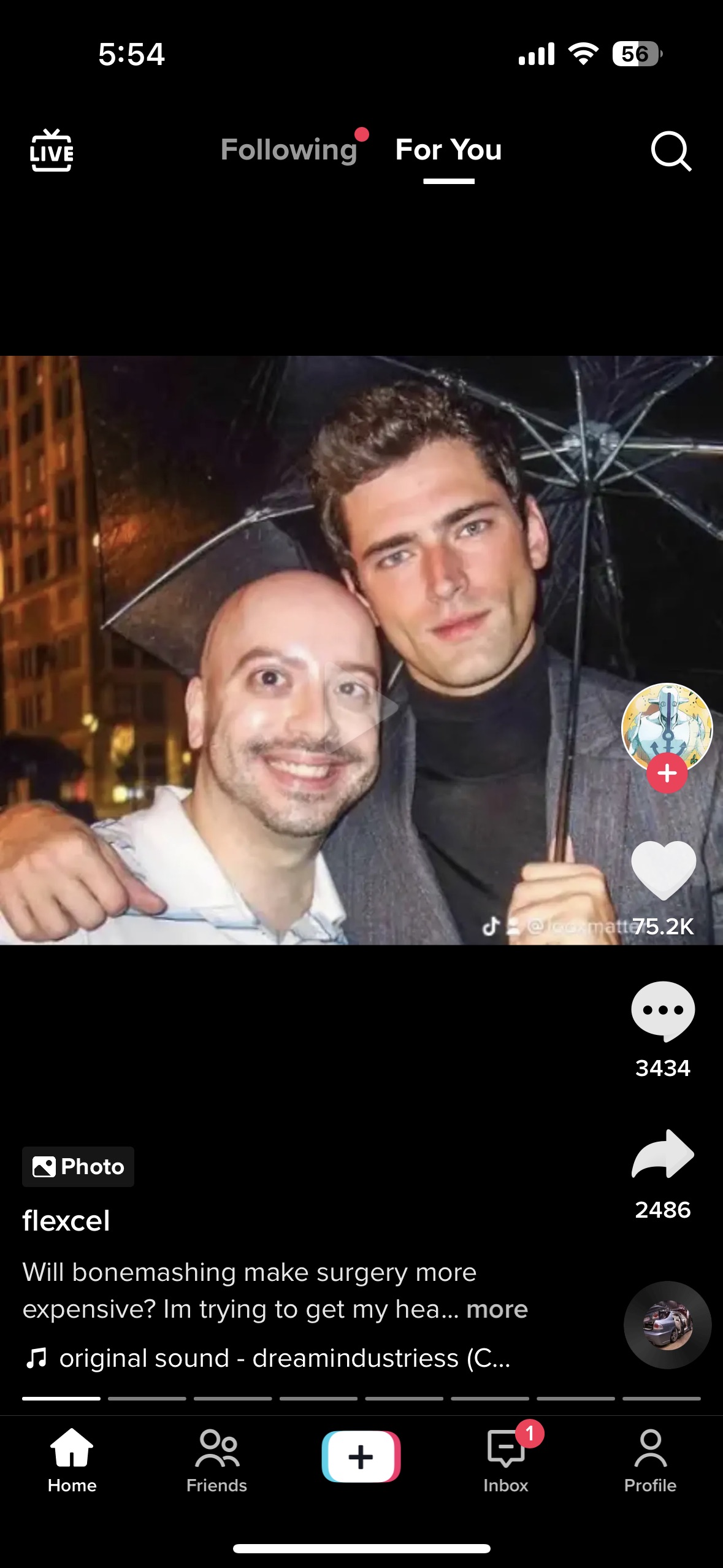Tap the spinning sound disc
Screen dimensions: 723x1568
click(x=667, y=1324)
